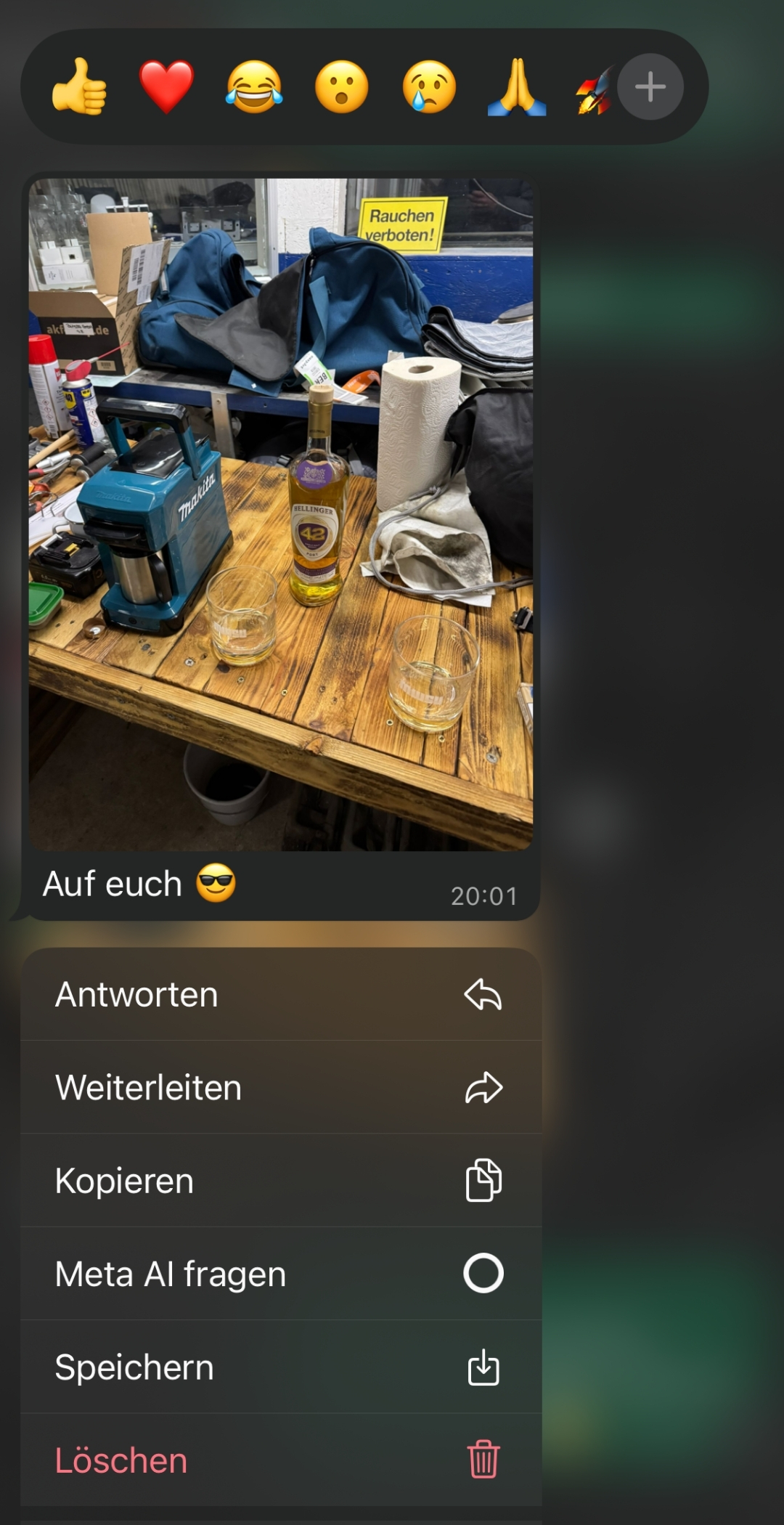Open more emoji reactions with plus
784x1525 pixels.
pyautogui.click(x=650, y=87)
